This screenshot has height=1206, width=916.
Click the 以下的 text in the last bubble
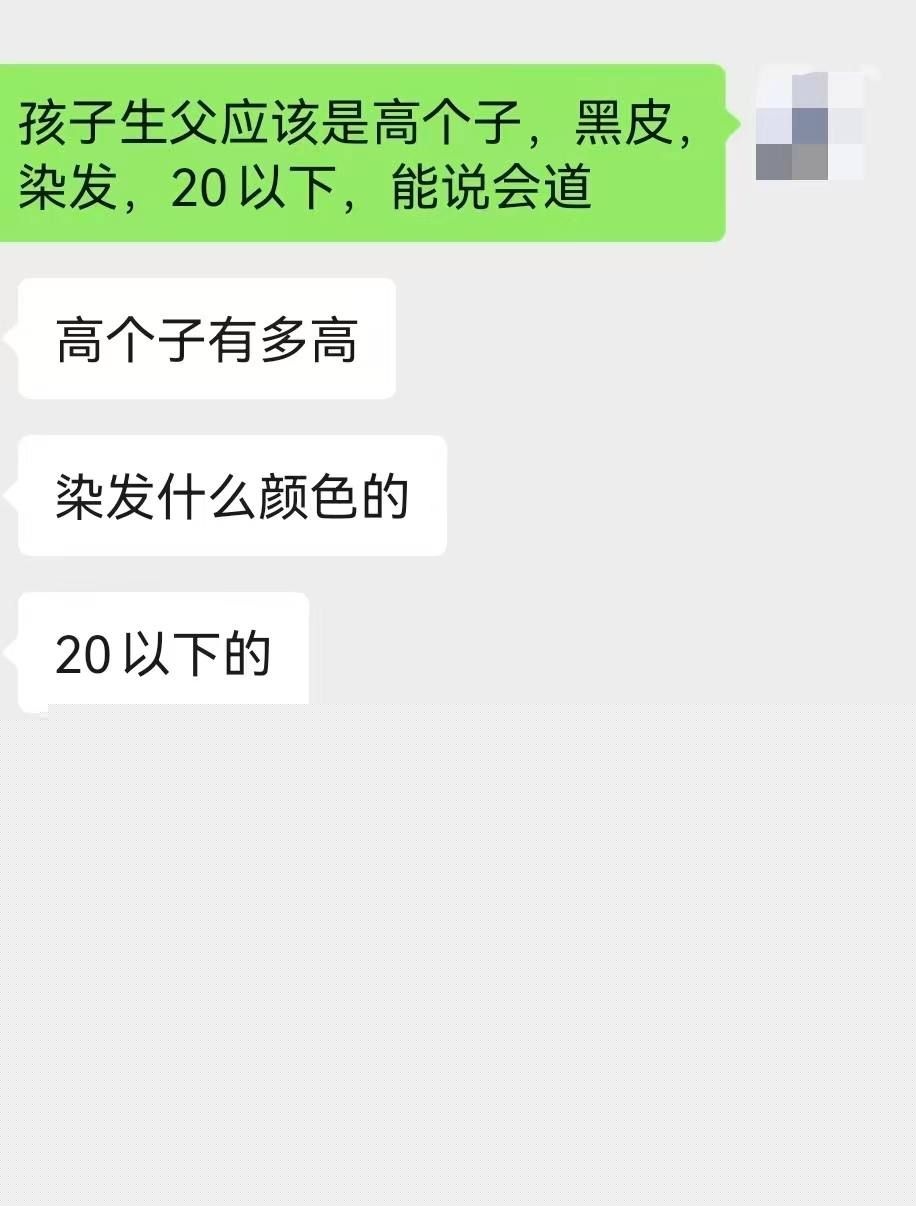click(x=200, y=650)
